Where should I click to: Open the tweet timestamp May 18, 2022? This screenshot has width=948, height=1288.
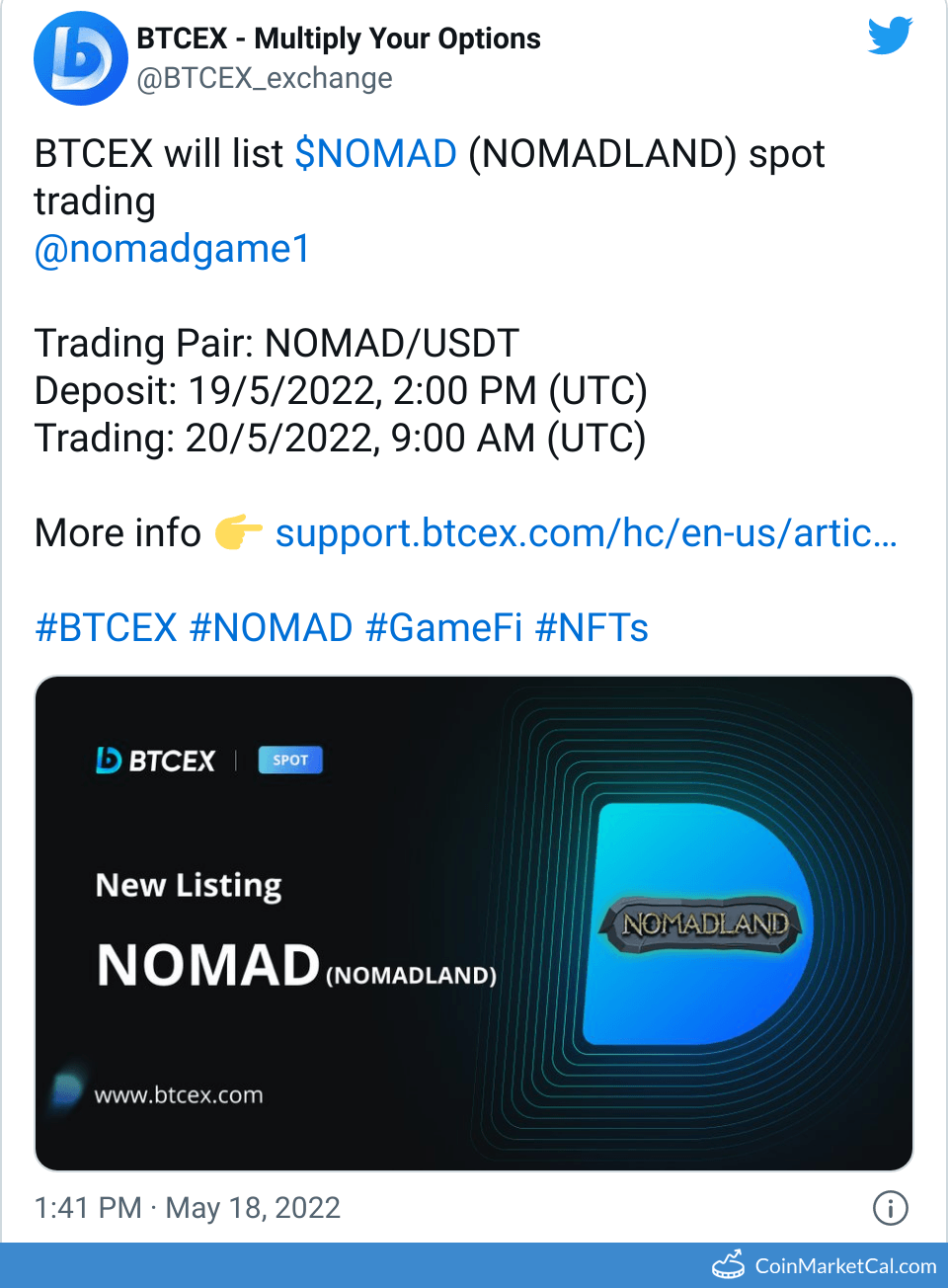click(x=188, y=1208)
